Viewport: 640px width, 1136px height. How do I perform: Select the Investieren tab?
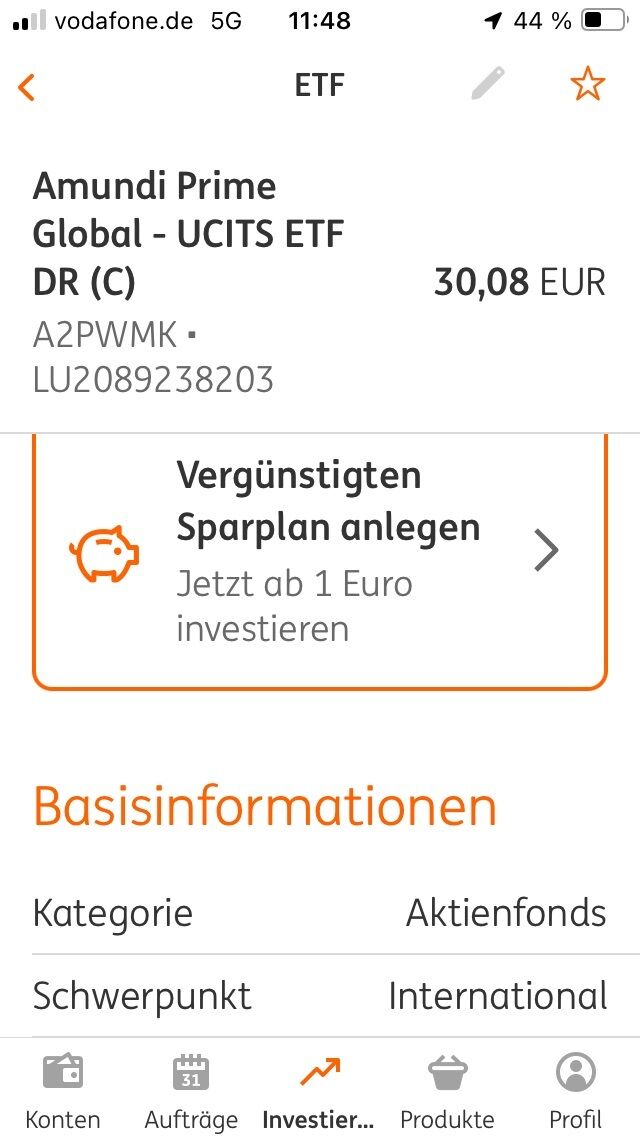318,1089
